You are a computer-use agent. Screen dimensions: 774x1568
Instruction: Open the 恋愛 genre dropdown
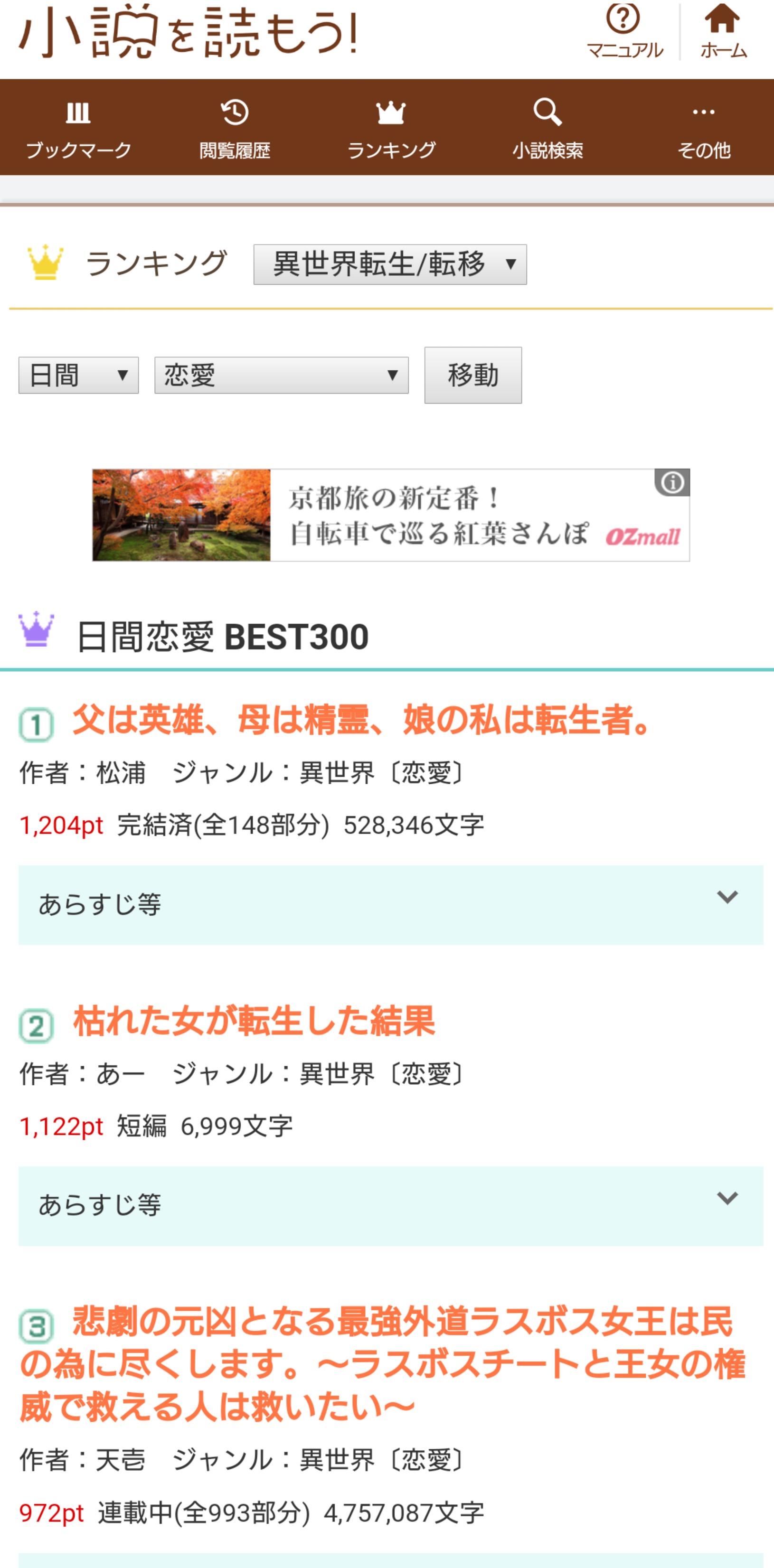pos(281,376)
